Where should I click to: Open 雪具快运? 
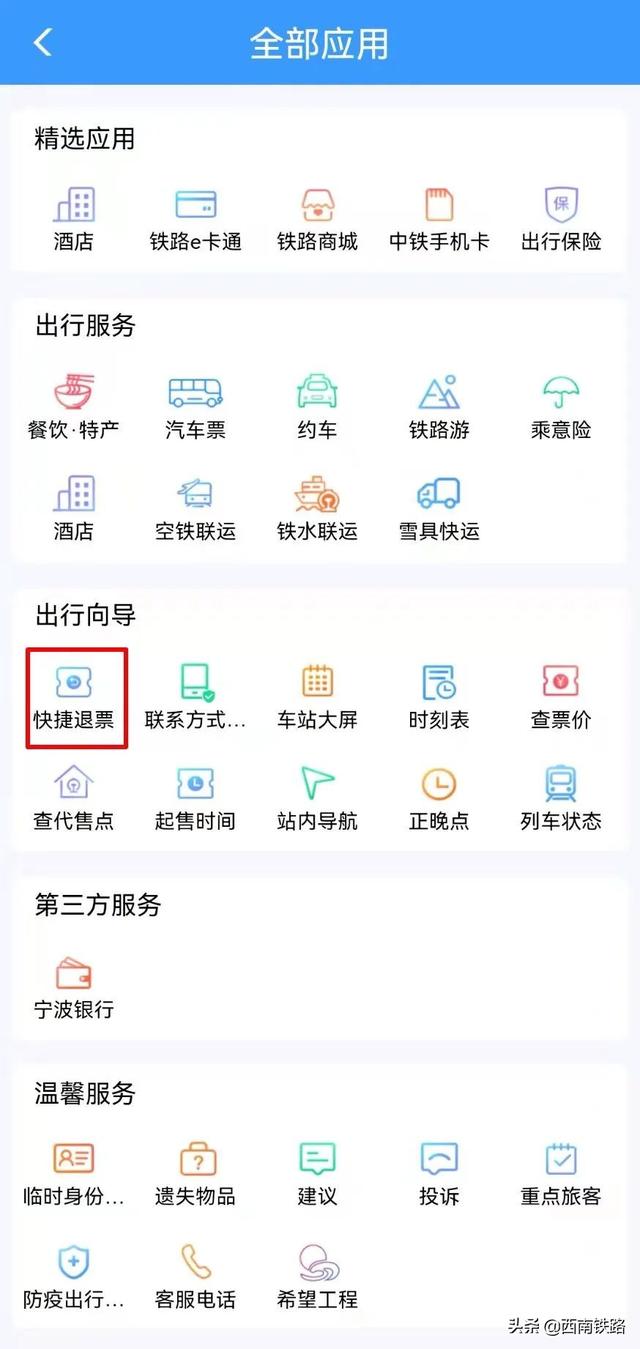(x=439, y=509)
